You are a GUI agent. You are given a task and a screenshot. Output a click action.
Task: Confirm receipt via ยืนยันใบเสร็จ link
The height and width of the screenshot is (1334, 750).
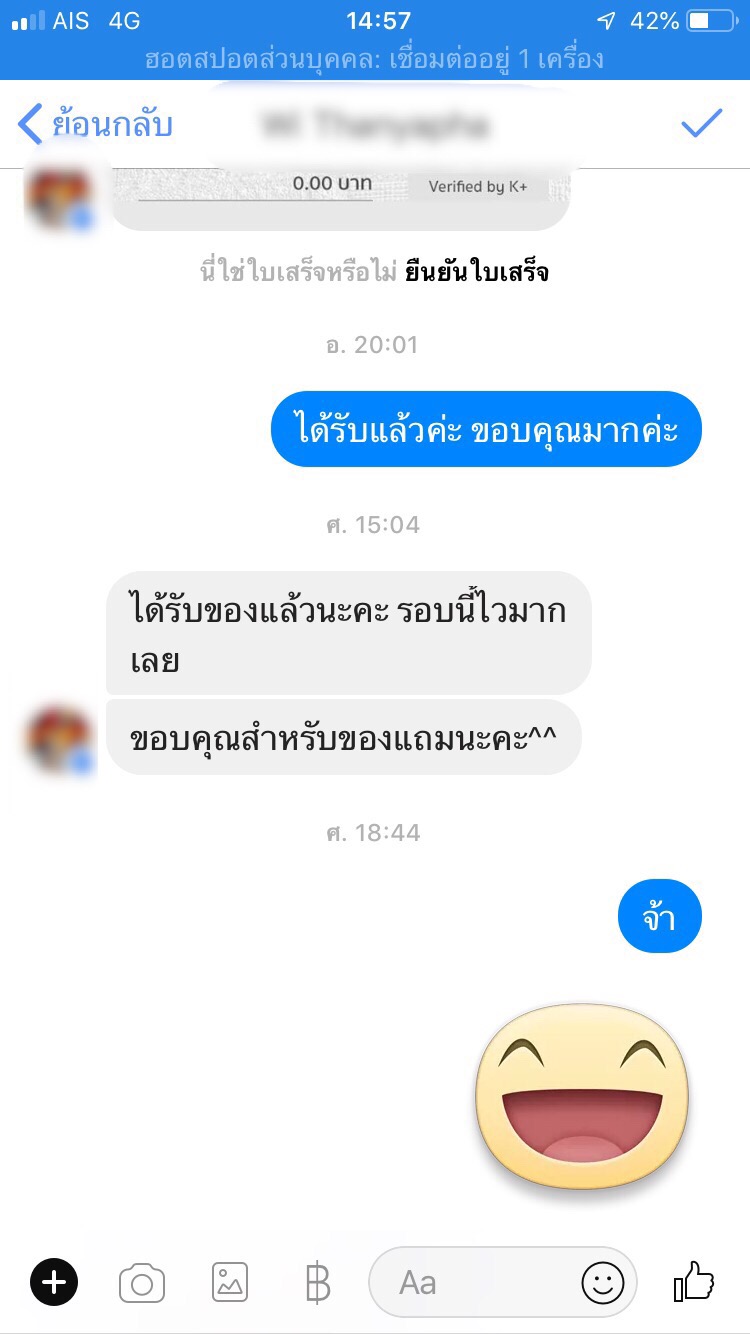pos(476,272)
